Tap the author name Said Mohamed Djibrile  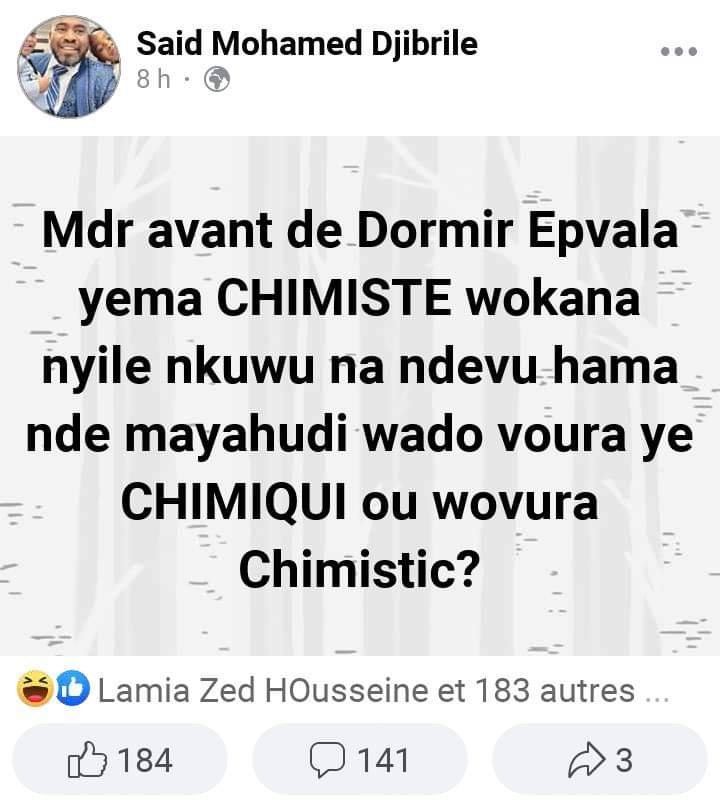(x=306, y=44)
